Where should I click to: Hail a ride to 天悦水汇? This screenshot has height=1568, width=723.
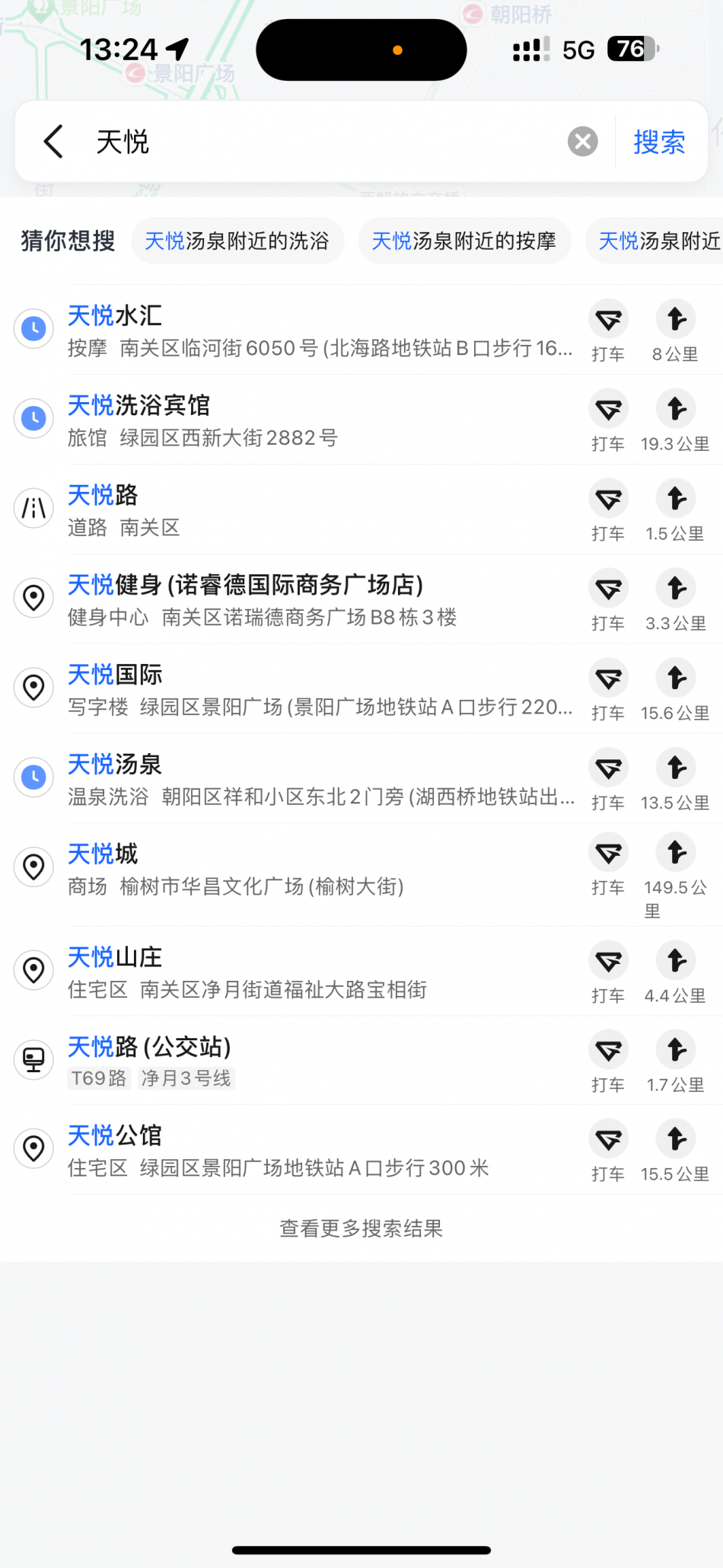click(608, 330)
